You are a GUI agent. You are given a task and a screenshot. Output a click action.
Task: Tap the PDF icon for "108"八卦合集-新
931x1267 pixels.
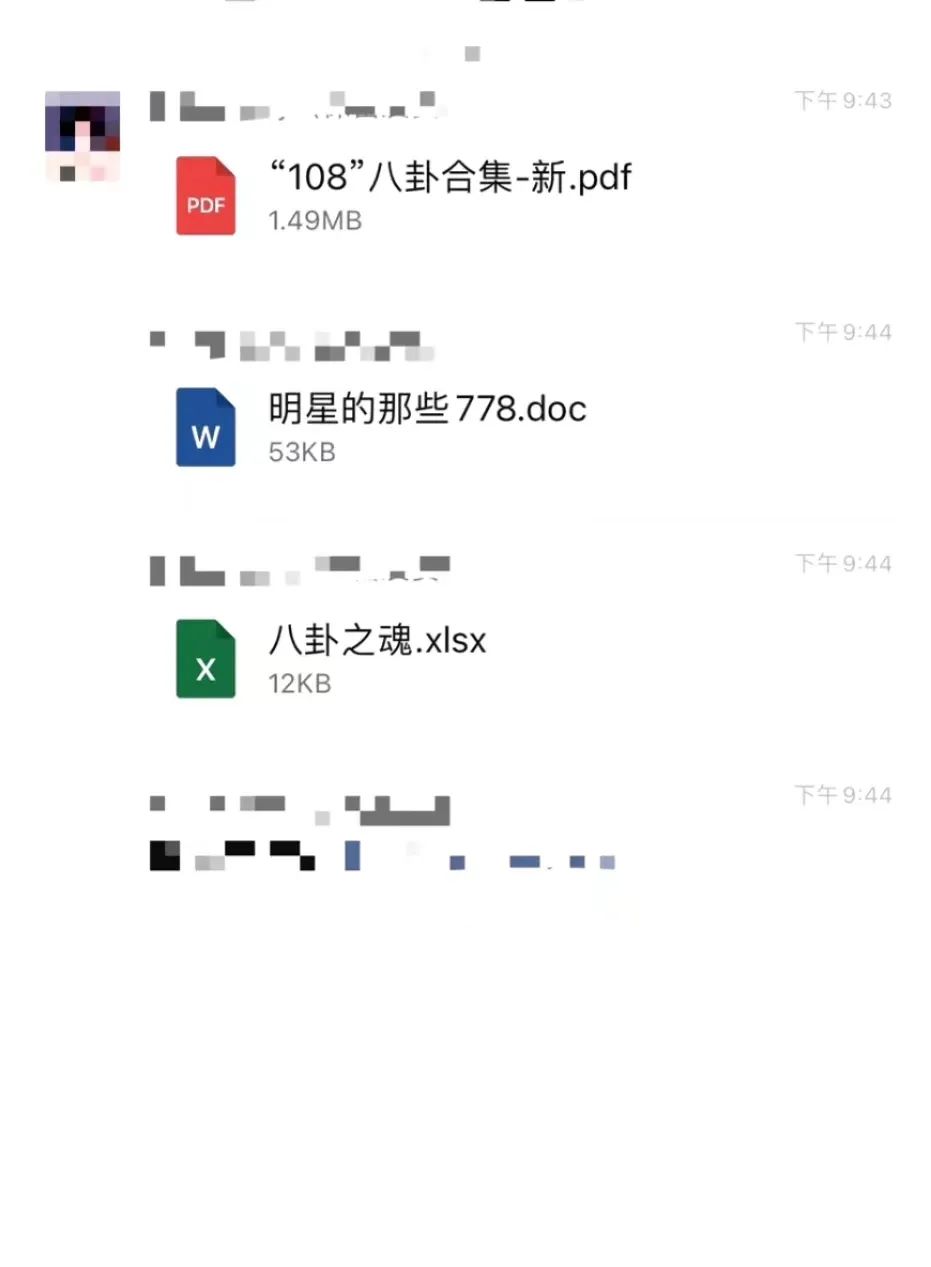(205, 195)
